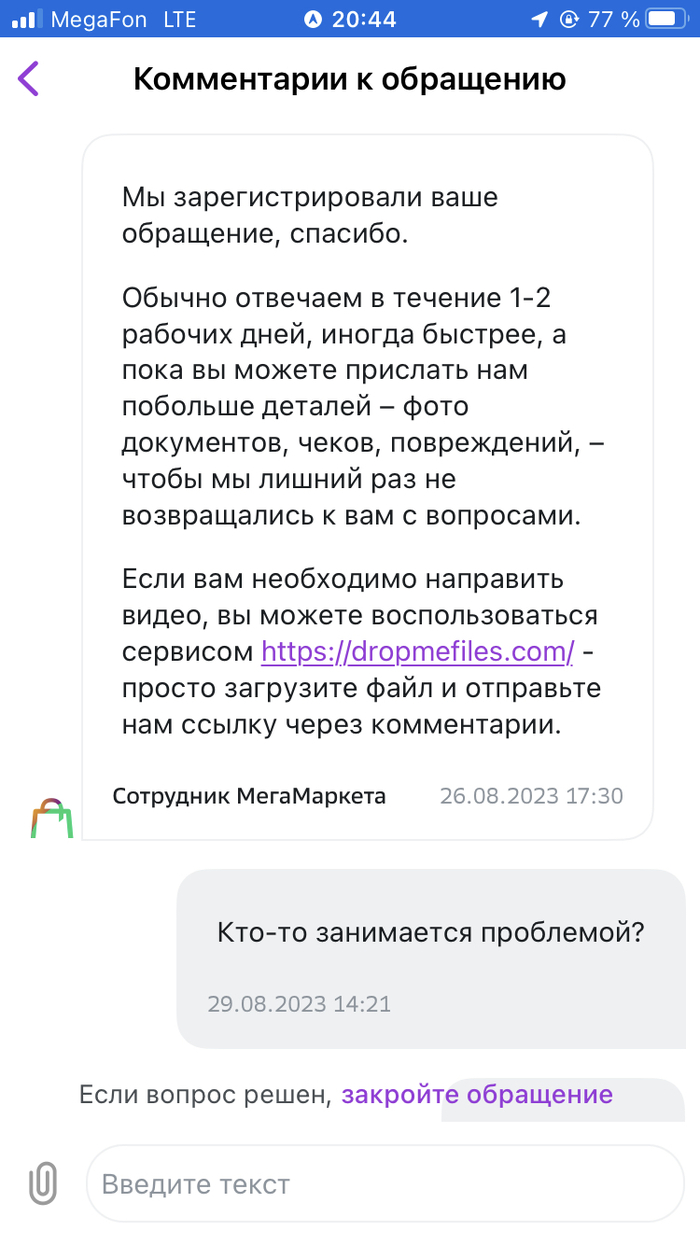Focus the "Введите текст" message field
The image size is (700, 1245).
[x=385, y=1184]
